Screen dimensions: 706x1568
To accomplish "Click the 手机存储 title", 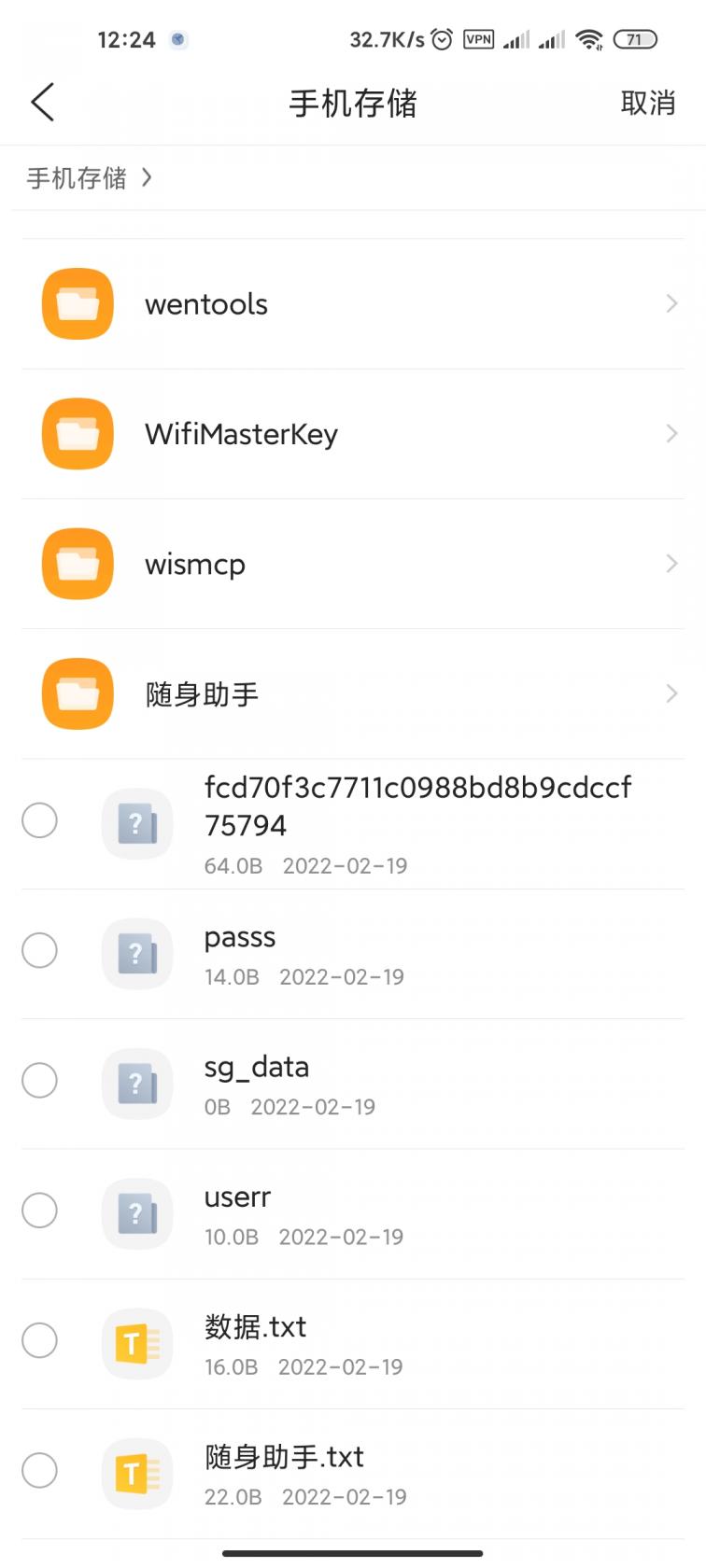I will [x=353, y=103].
